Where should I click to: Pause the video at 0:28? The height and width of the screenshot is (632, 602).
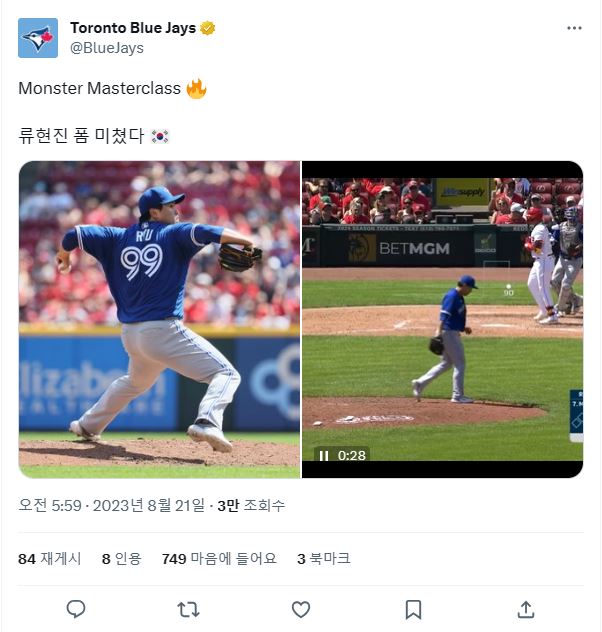pyautogui.click(x=324, y=455)
